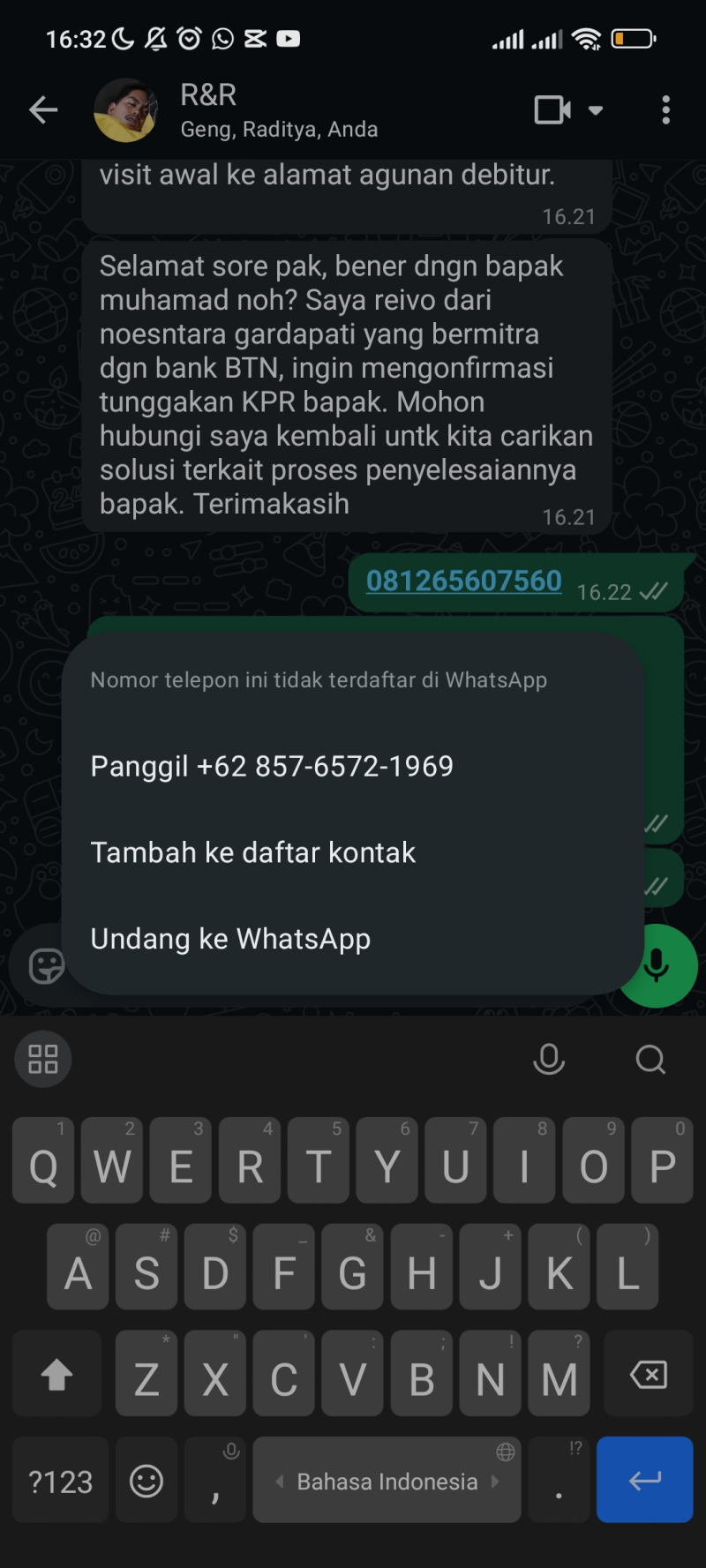Viewport: 706px width, 1568px height.
Task: Select Undang ke WhatsApp
Action: point(230,939)
